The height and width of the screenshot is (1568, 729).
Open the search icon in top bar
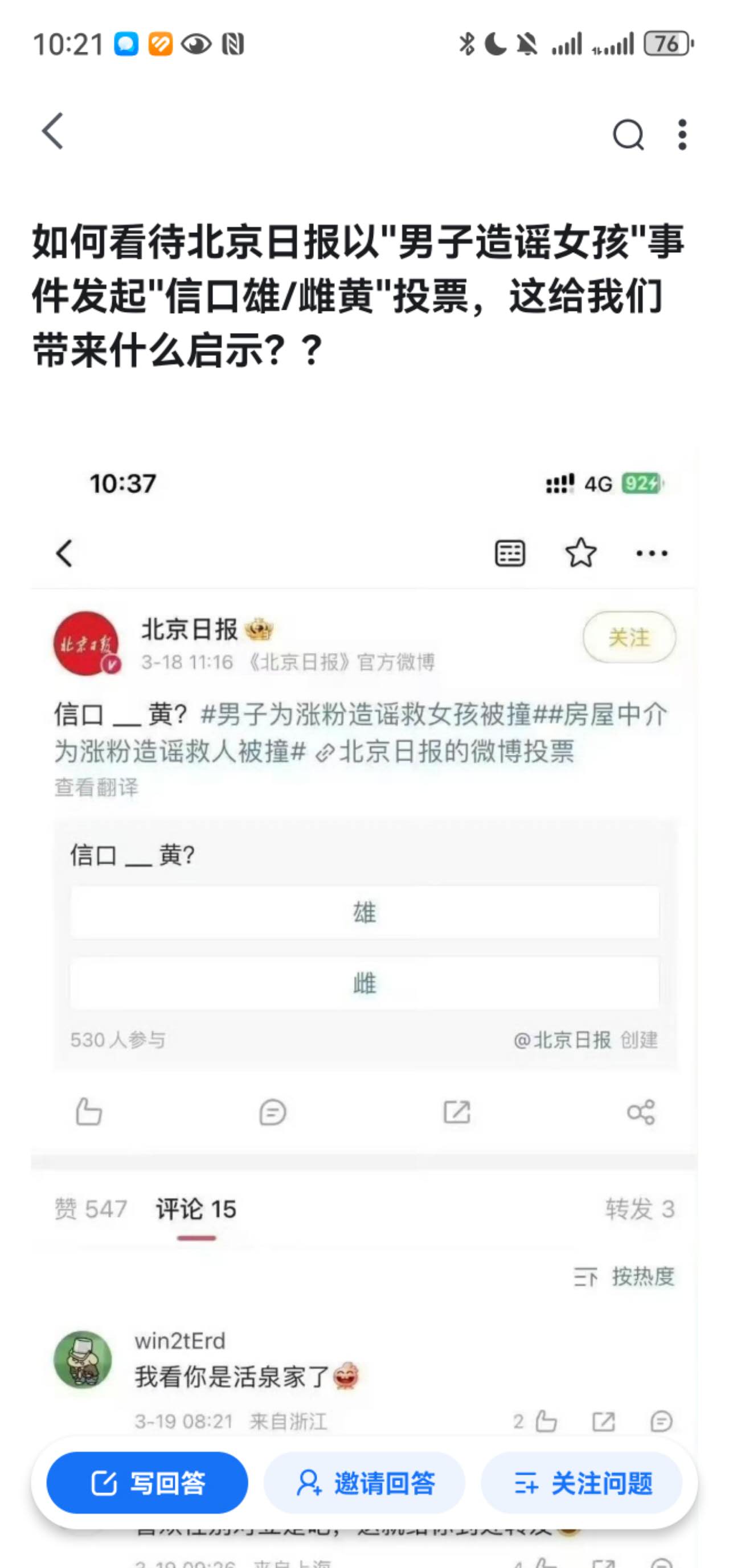[x=627, y=134]
